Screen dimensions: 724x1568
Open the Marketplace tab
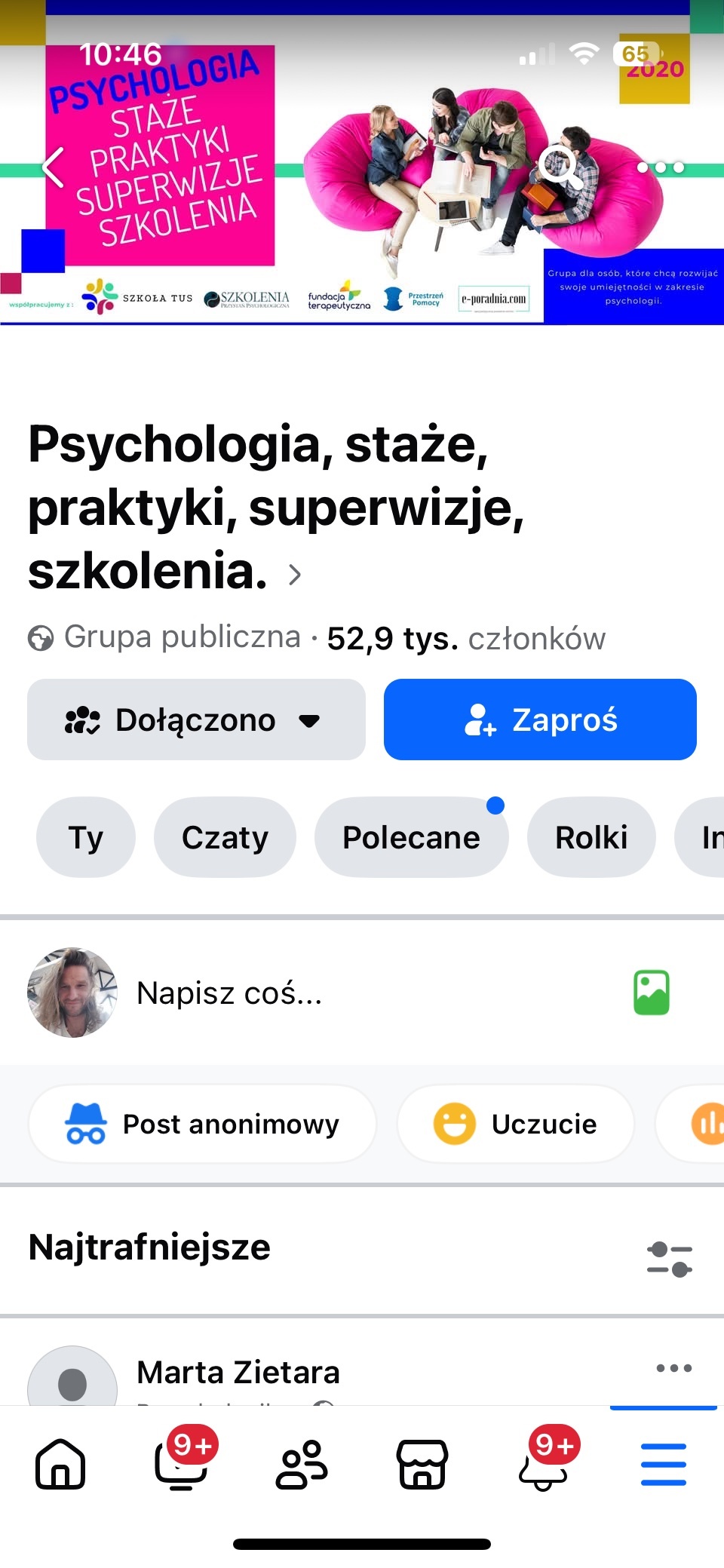pyautogui.click(x=422, y=1463)
